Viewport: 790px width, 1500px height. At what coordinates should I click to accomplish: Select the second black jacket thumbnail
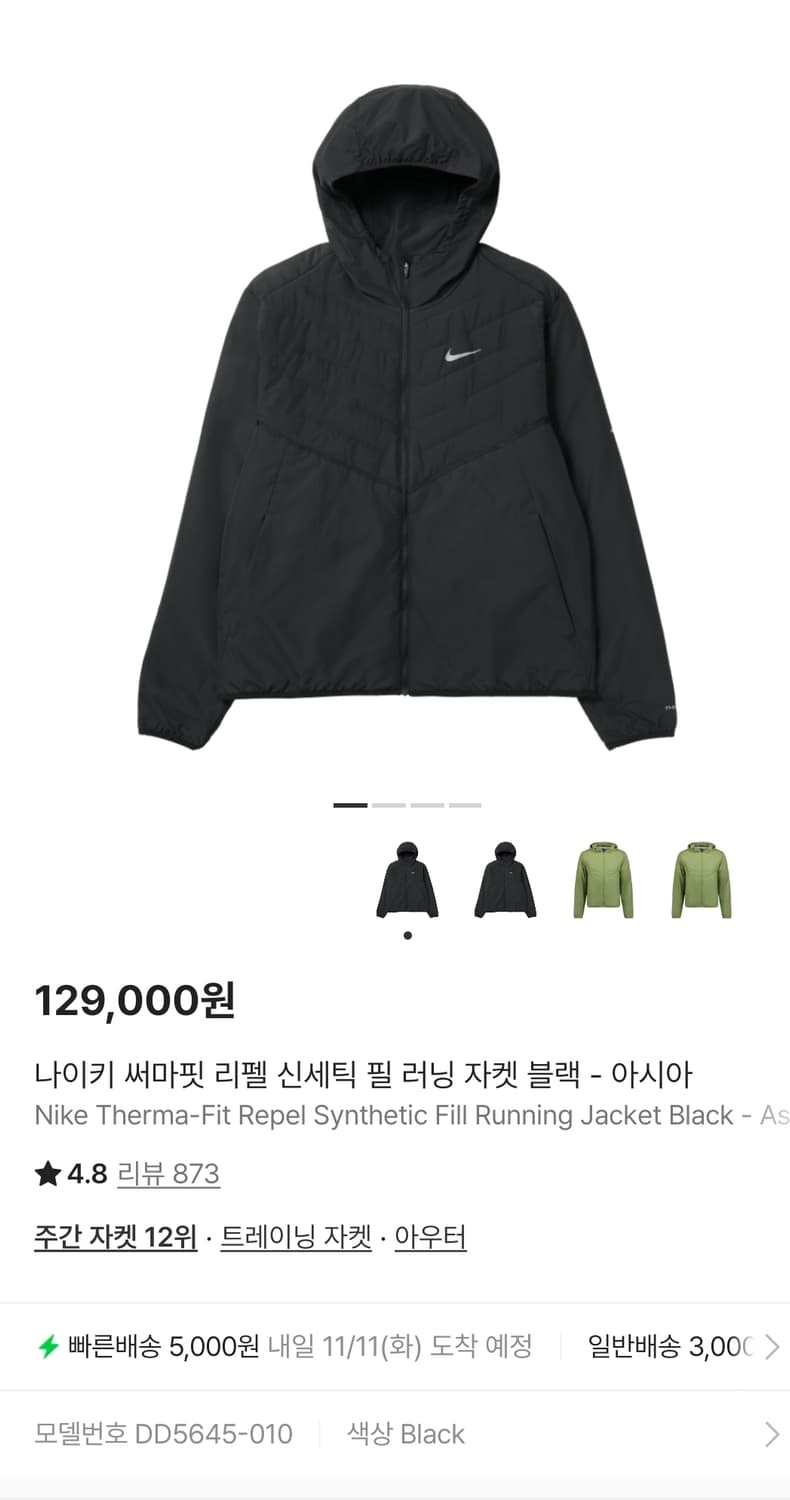click(x=505, y=880)
